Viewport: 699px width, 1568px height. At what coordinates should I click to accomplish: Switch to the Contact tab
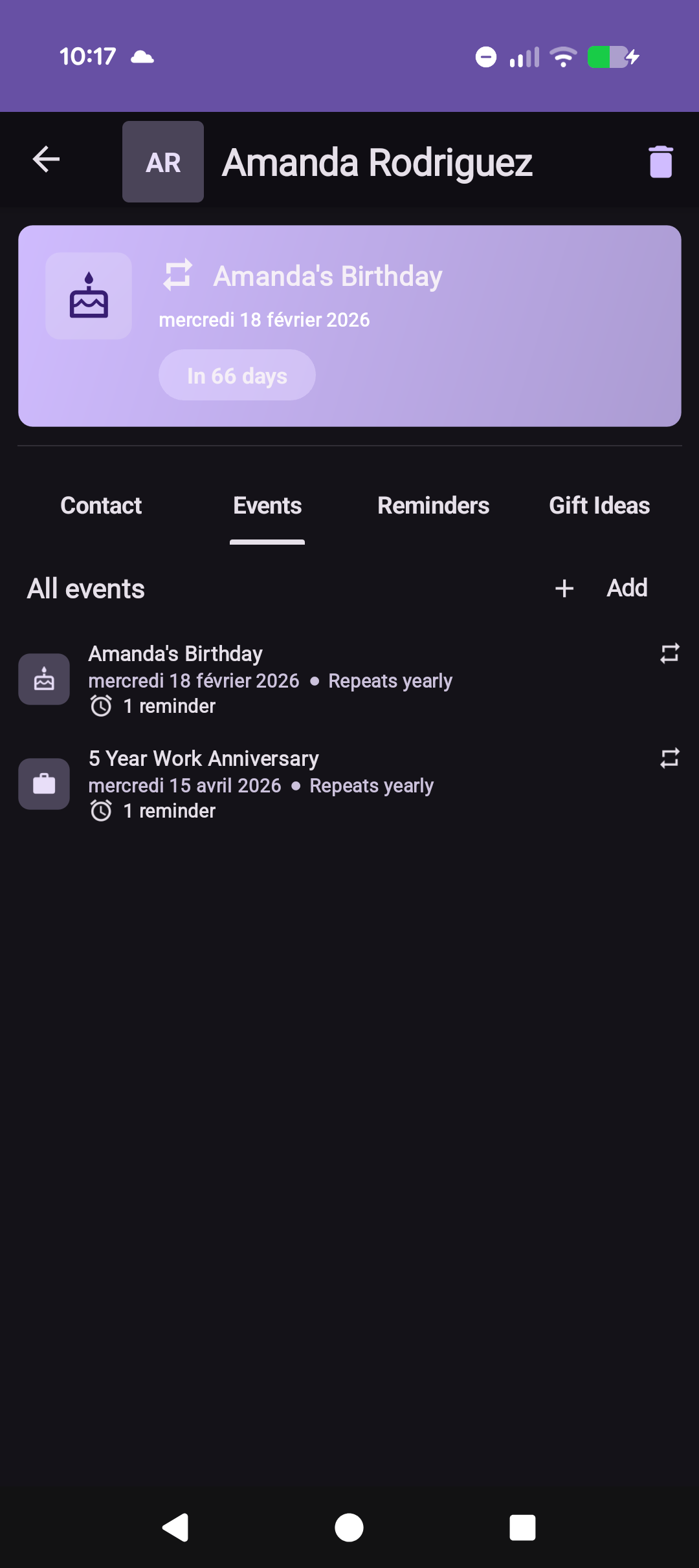(100, 506)
